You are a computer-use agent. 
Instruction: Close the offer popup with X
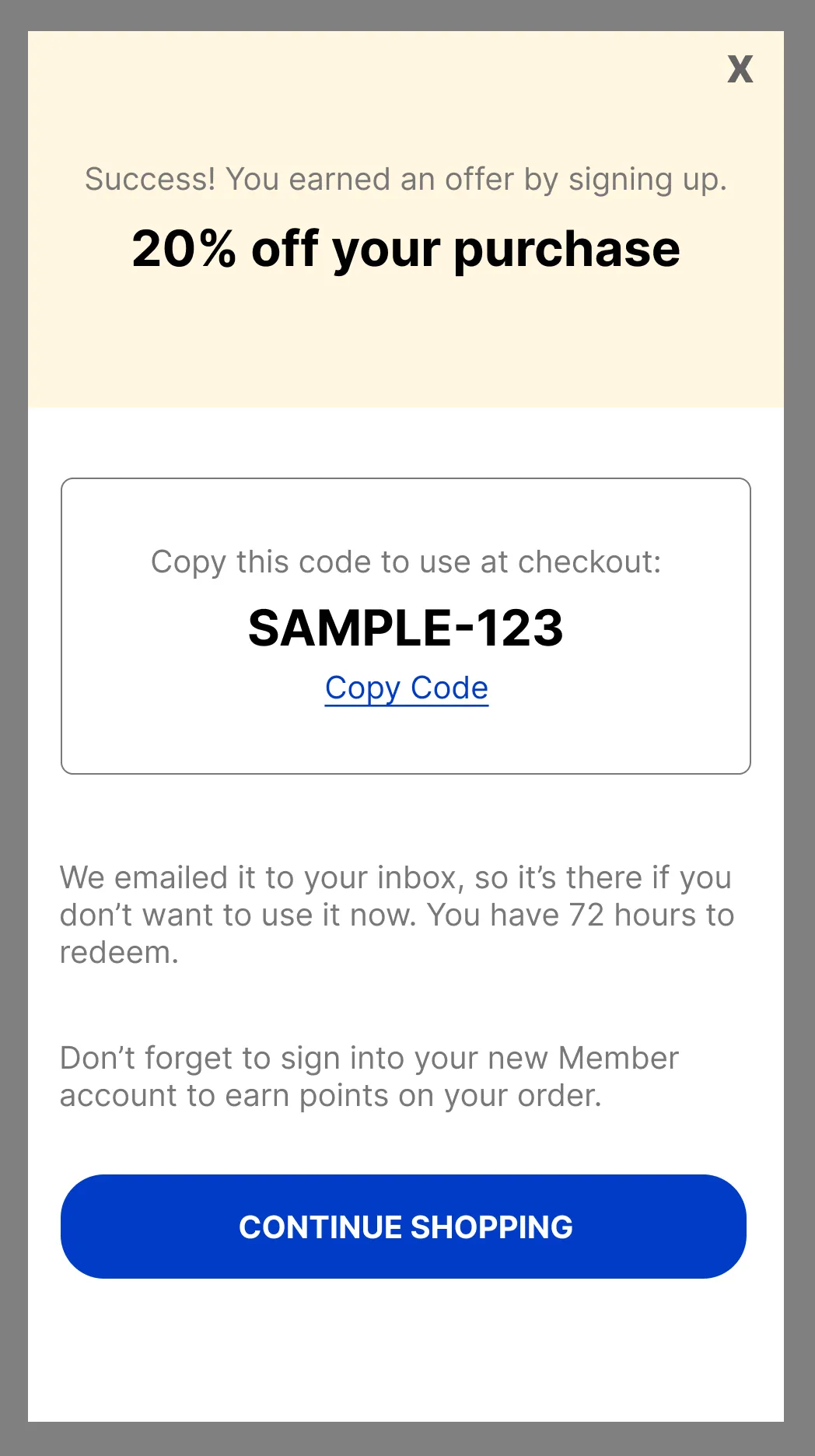(x=740, y=69)
